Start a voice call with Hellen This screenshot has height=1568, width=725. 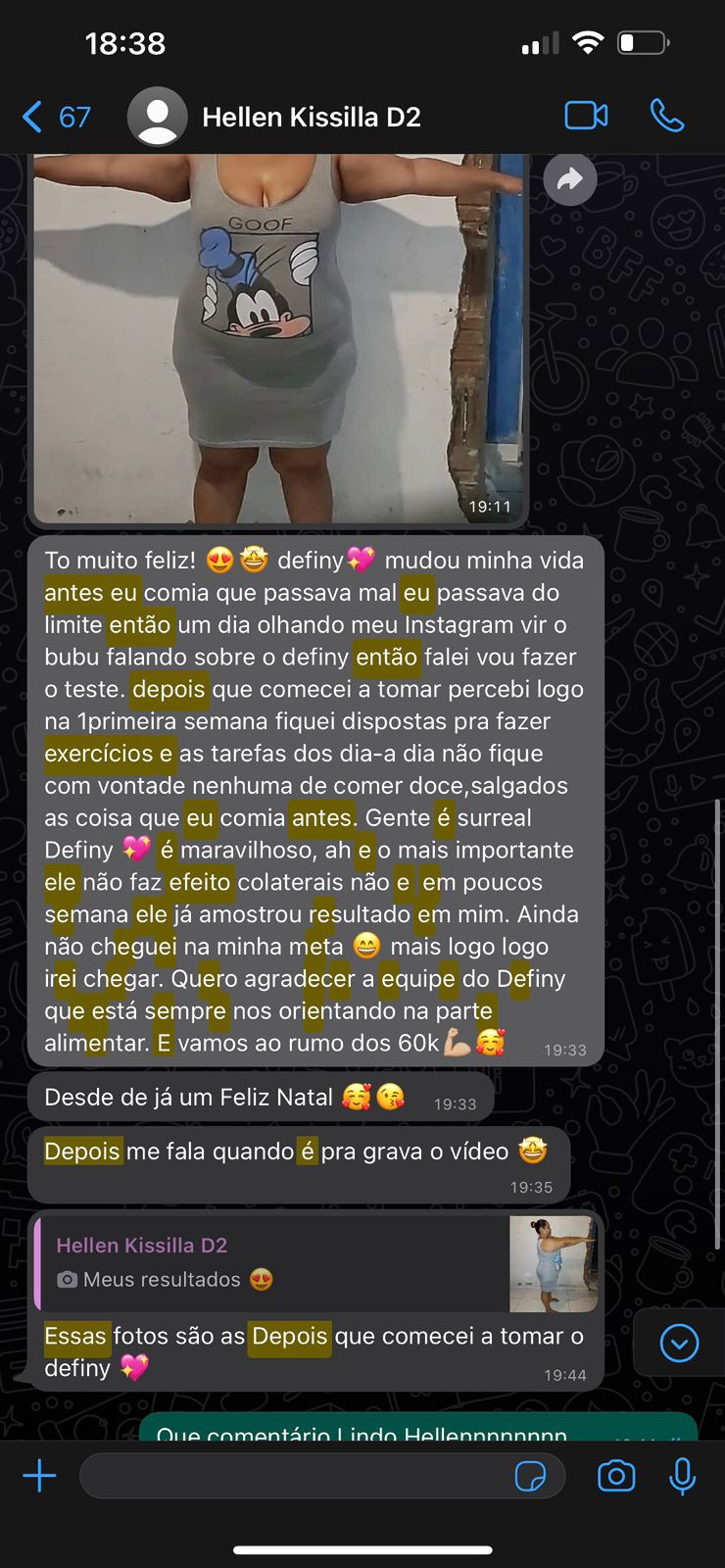(x=667, y=116)
